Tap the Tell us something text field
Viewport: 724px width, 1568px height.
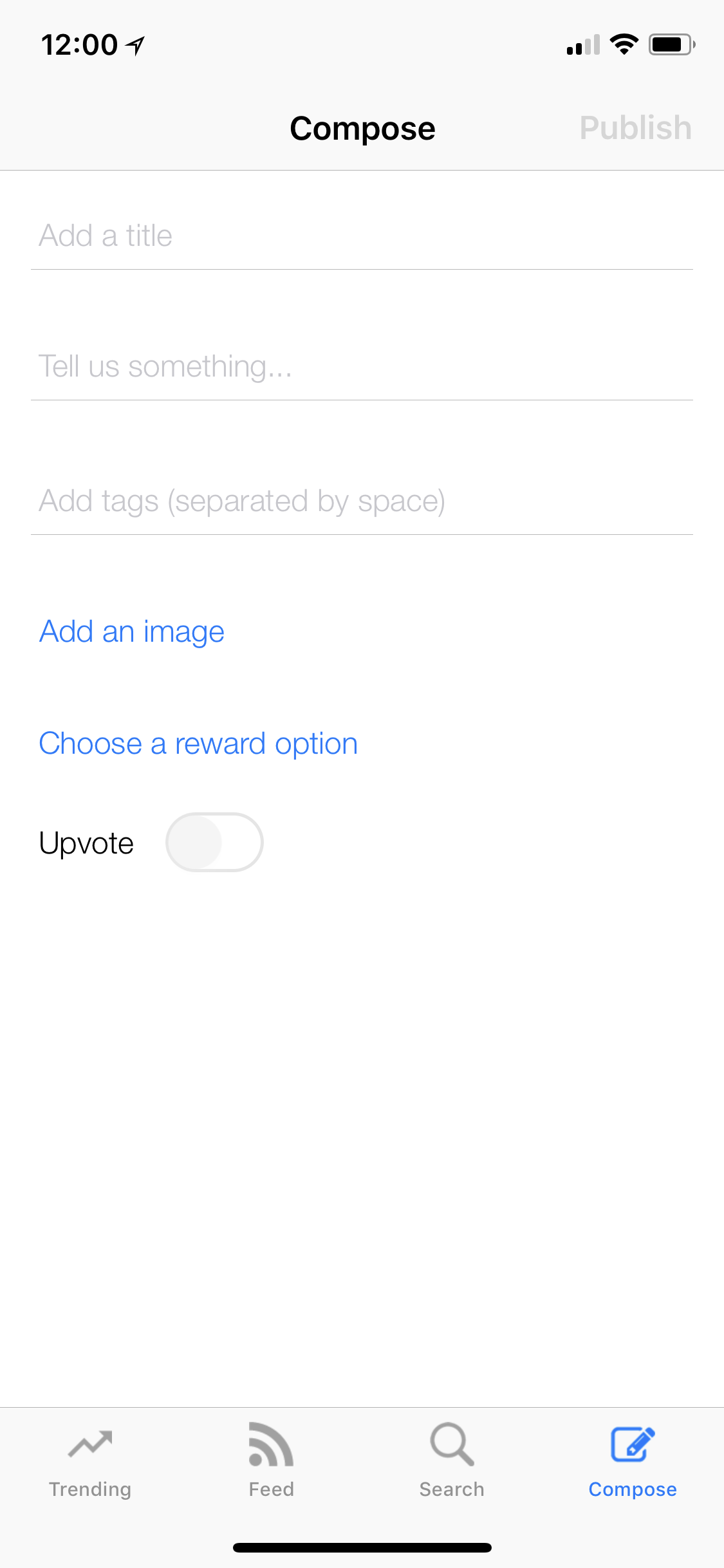(362, 366)
